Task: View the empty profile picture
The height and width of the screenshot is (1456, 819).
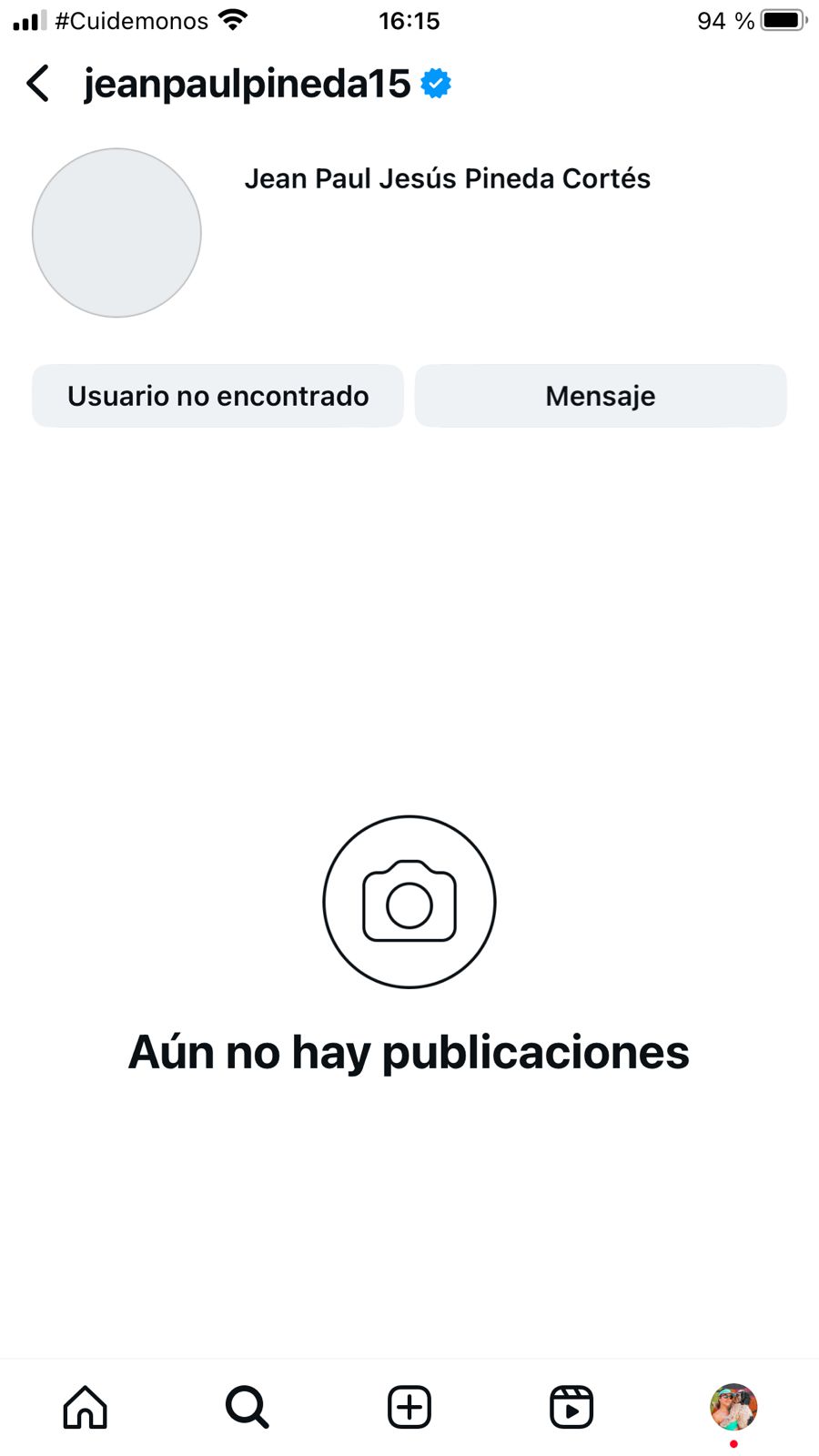Action: 116,233
